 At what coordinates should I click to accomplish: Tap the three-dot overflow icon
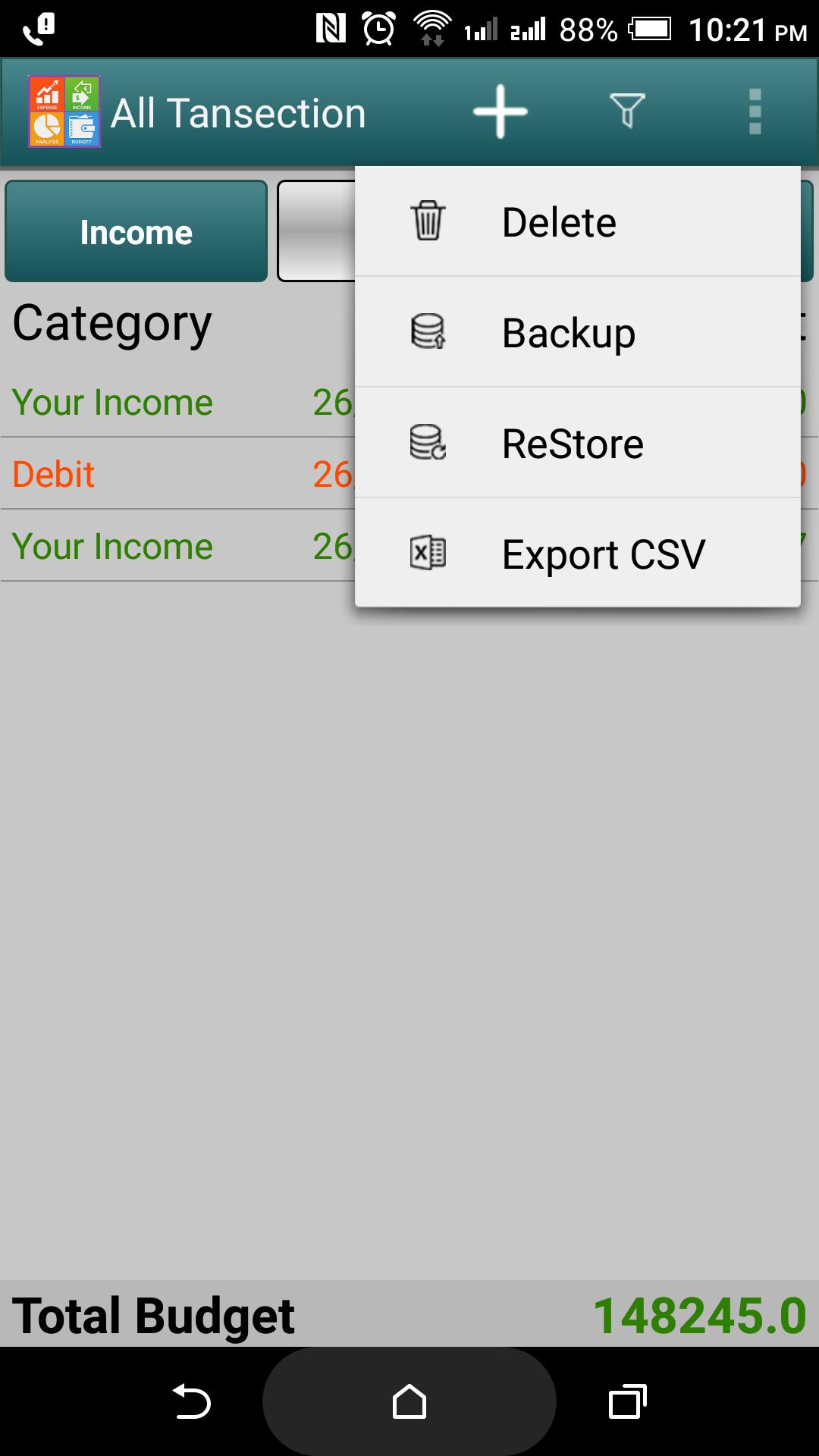pos(755,112)
